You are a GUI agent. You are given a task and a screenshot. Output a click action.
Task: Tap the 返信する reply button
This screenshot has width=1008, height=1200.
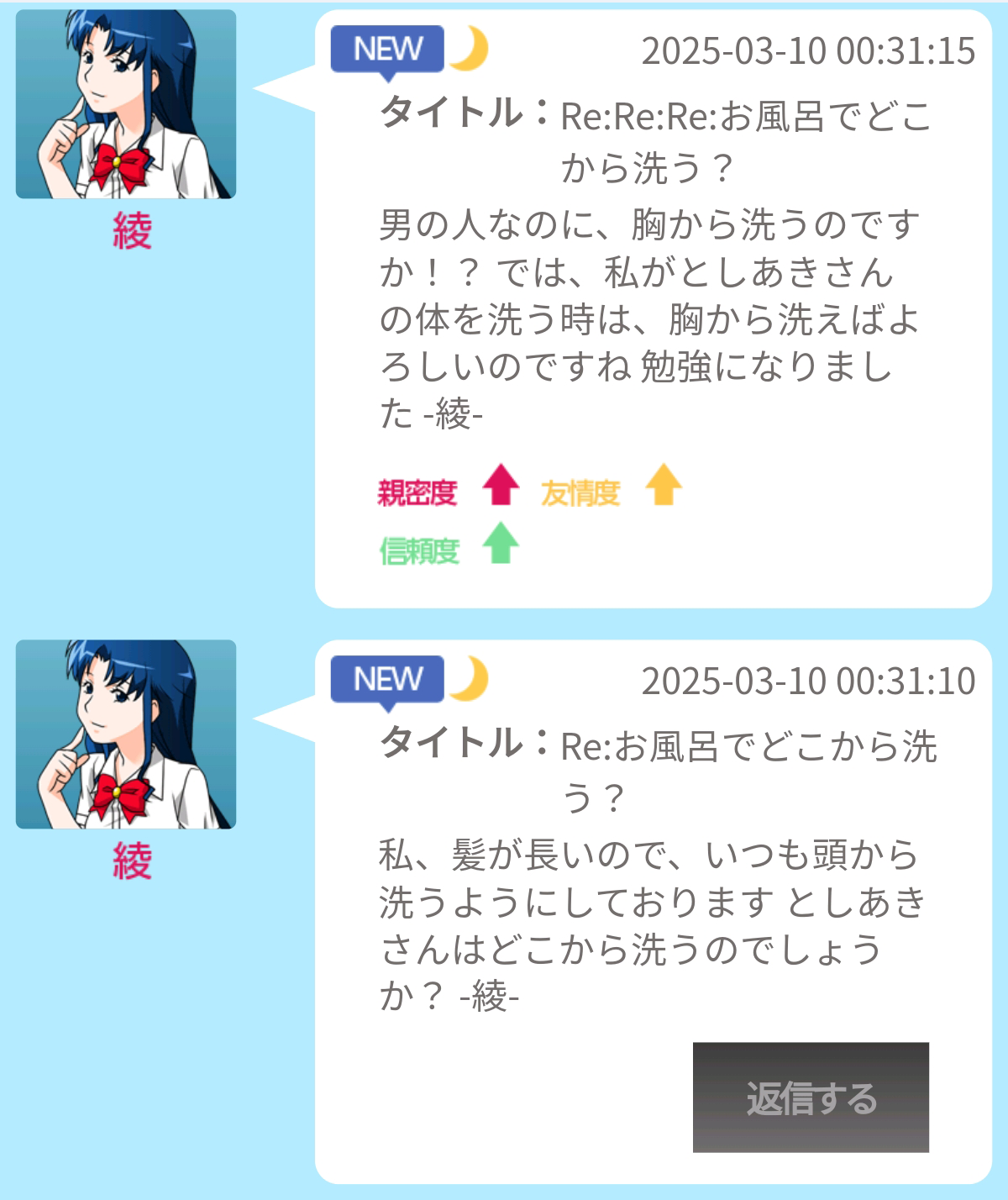coord(811,1097)
